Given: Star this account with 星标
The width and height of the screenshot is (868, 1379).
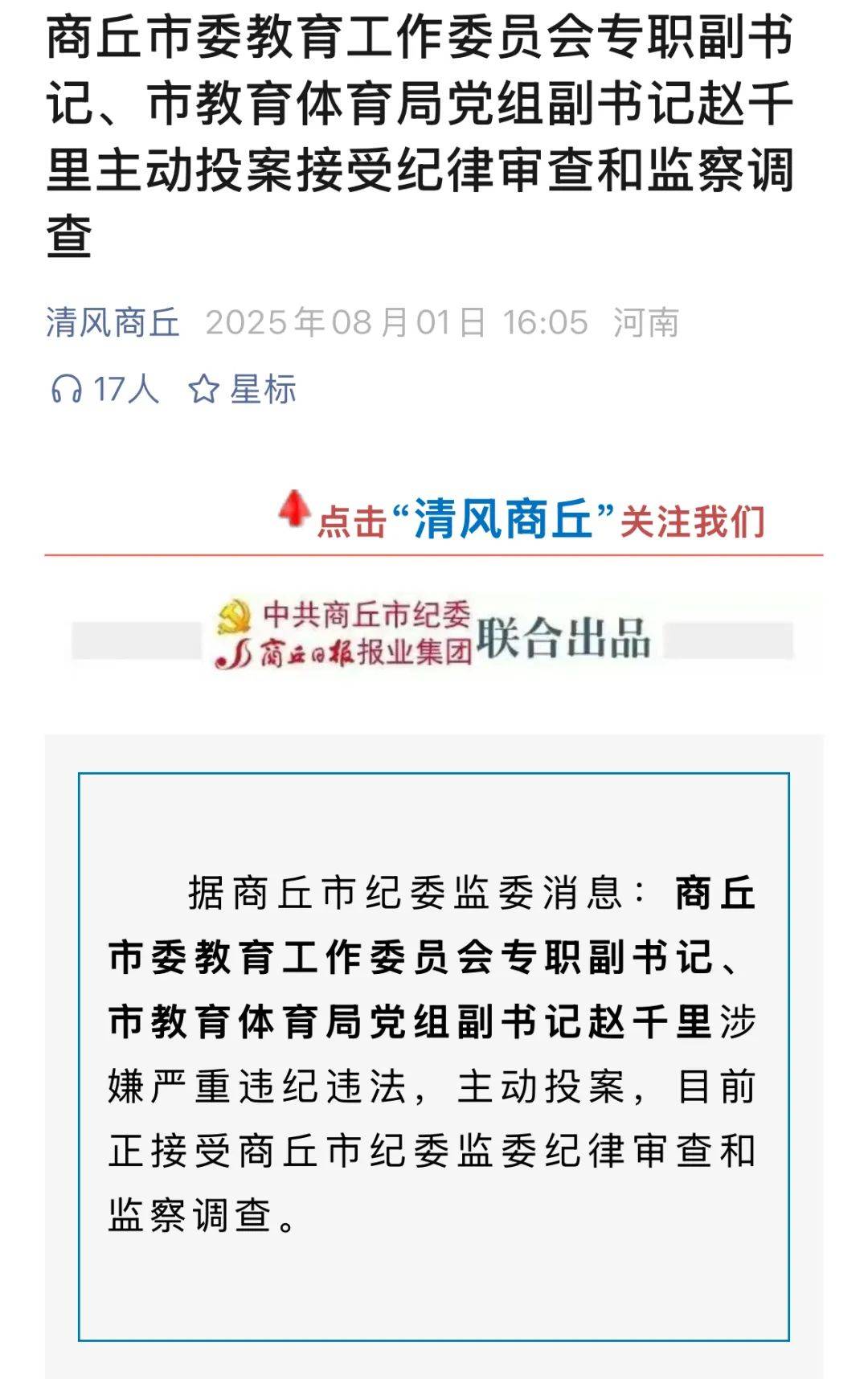Looking at the screenshot, I should click(x=243, y=390).
